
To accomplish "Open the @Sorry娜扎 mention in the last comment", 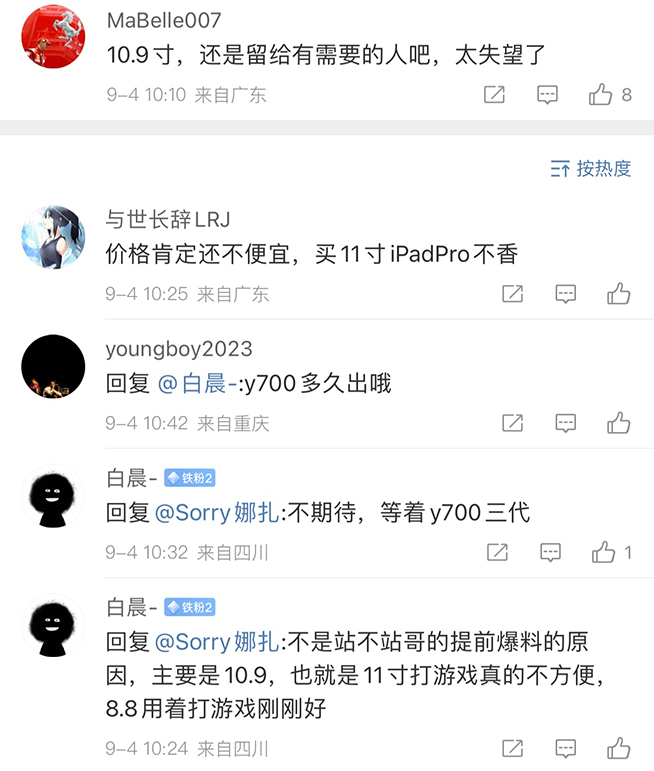I will [217, 642].
